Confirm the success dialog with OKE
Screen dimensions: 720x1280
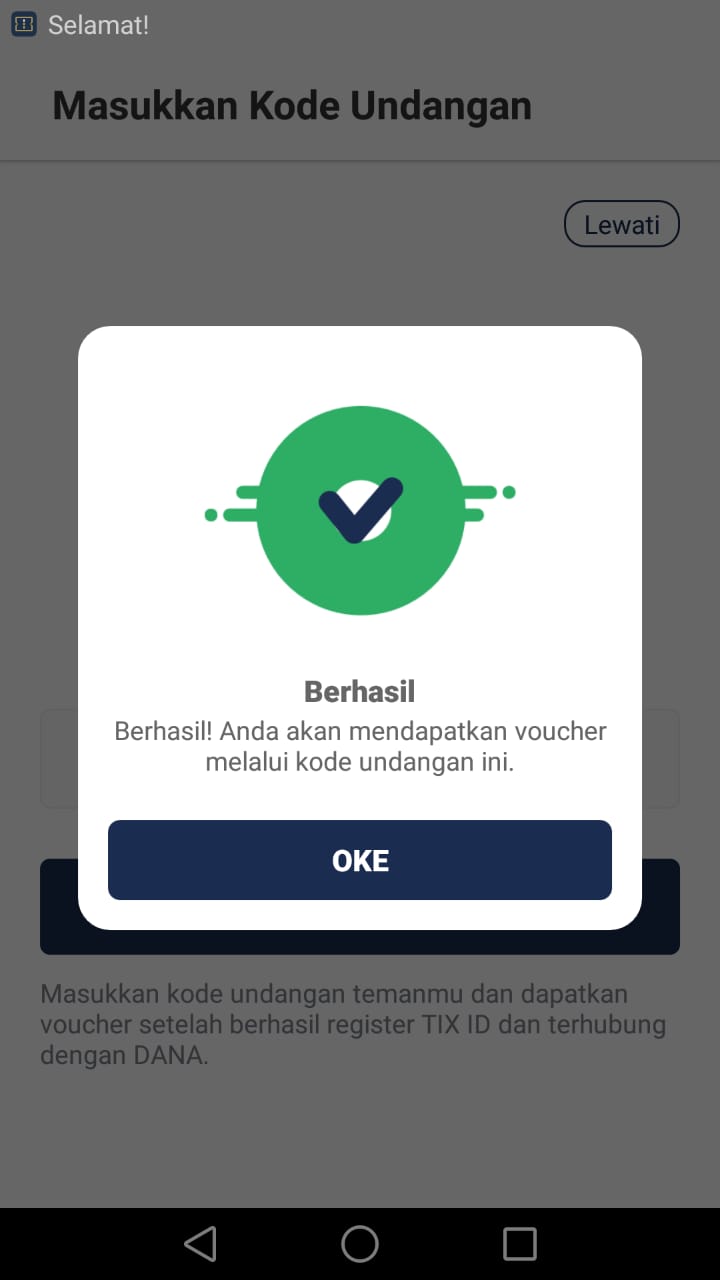[360, 860]
